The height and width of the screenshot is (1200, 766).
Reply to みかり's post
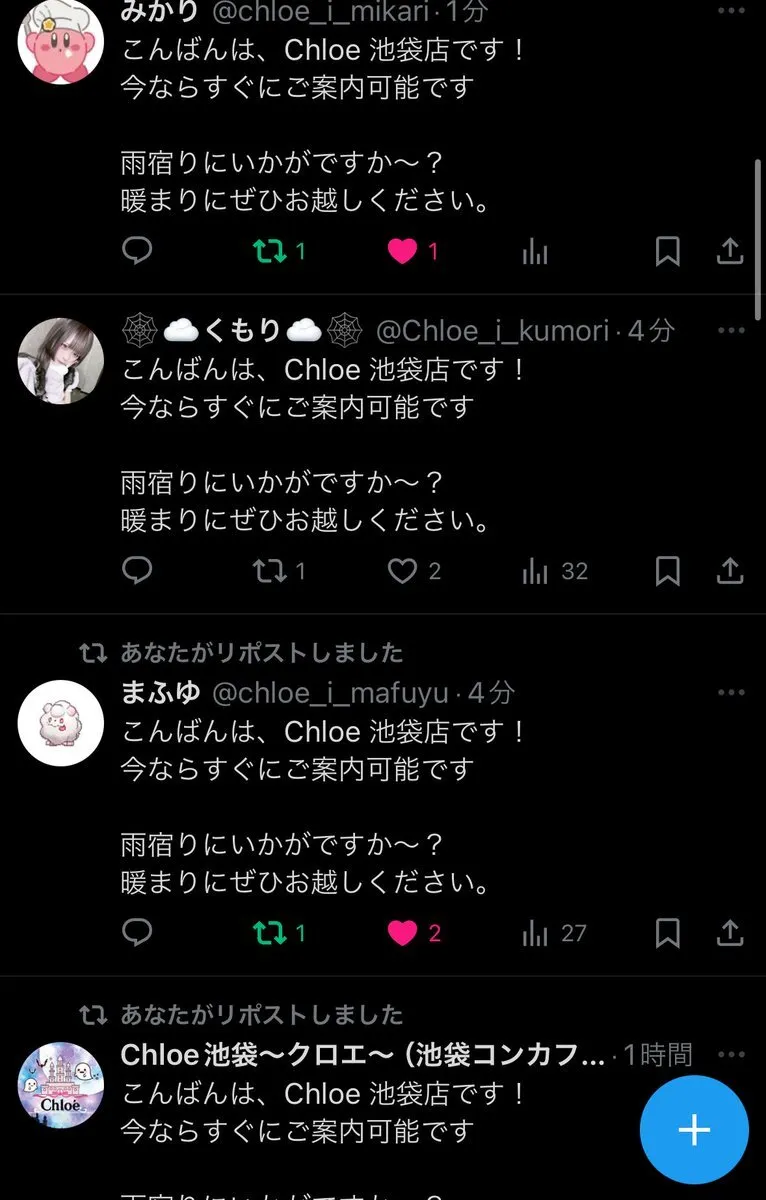tap(137, 250)
